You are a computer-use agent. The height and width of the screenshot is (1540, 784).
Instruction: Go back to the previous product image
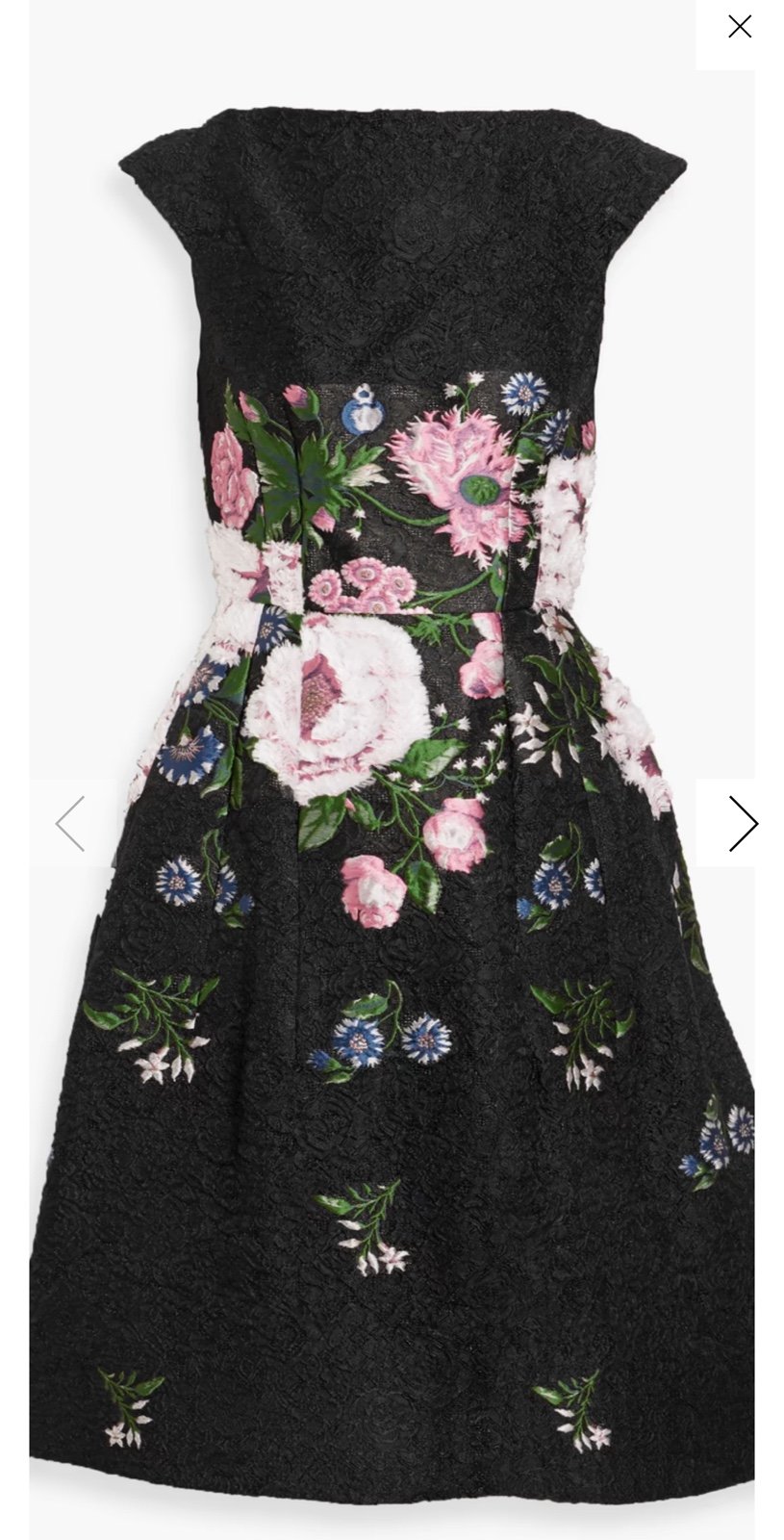point(70,823)
